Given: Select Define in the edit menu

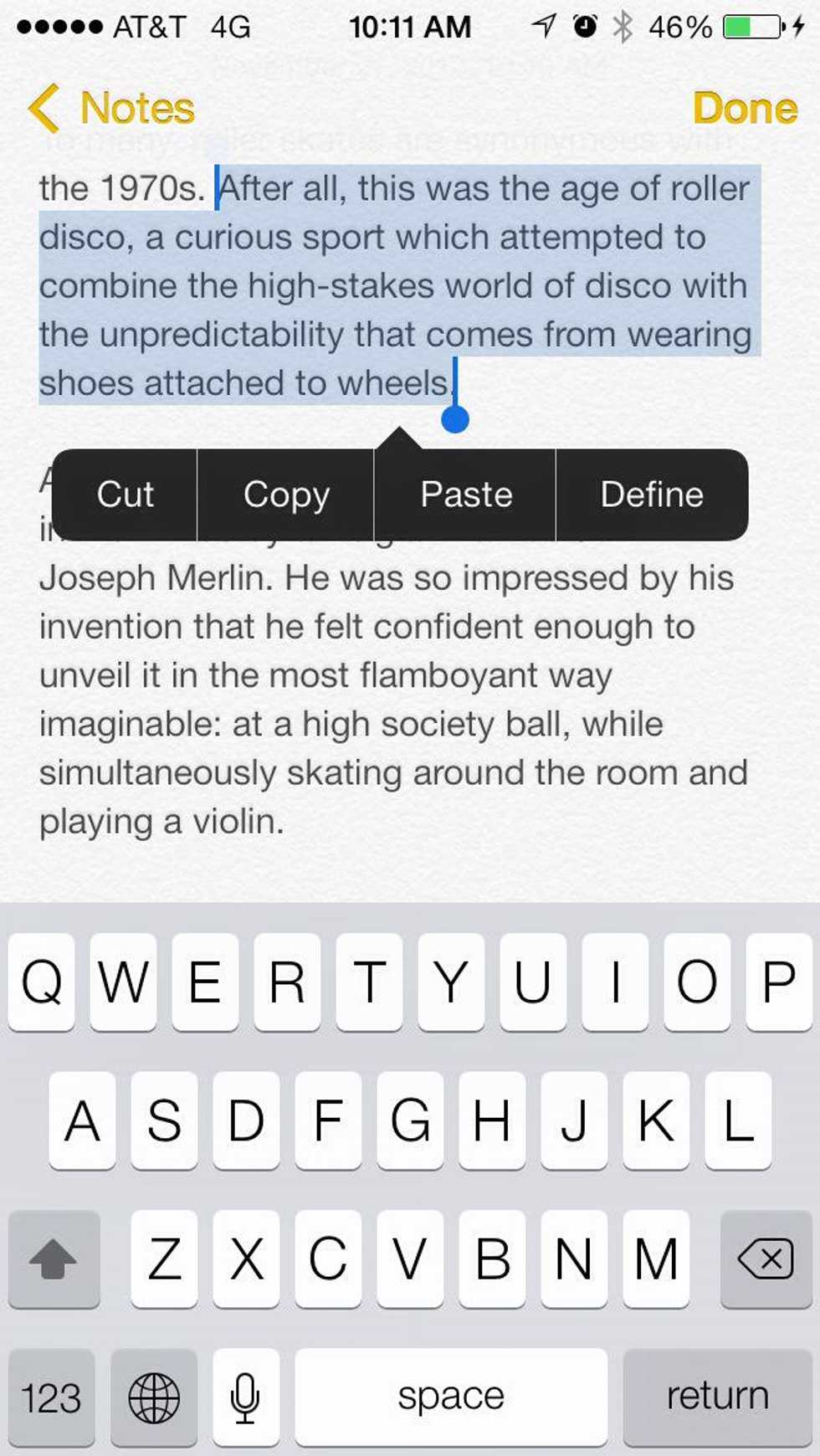Looking at the screenshot, I should 651,495.
